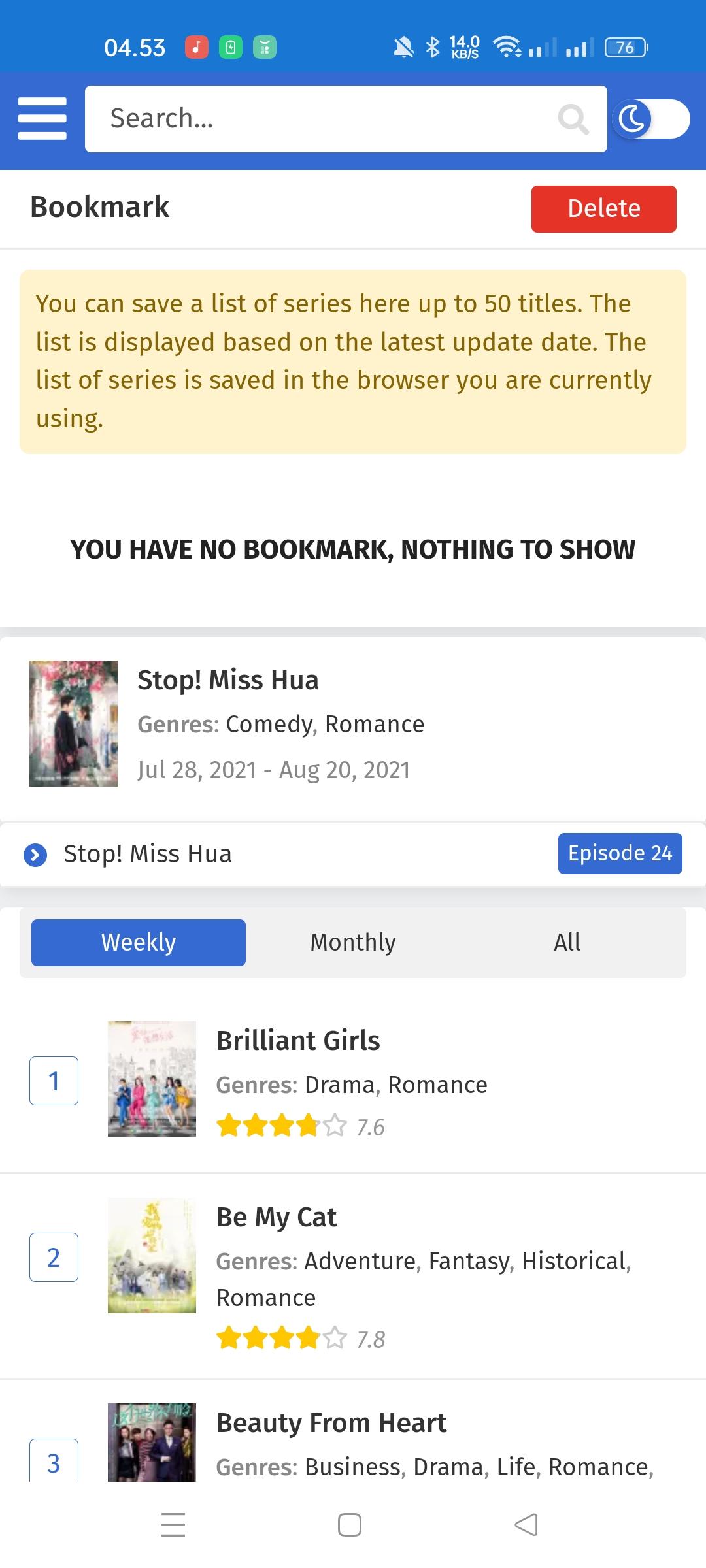Image resolution: width=706 pixels, height=1568 pixels.
Task: Open the hamburger menu
Action: click(x=42, y=118)
